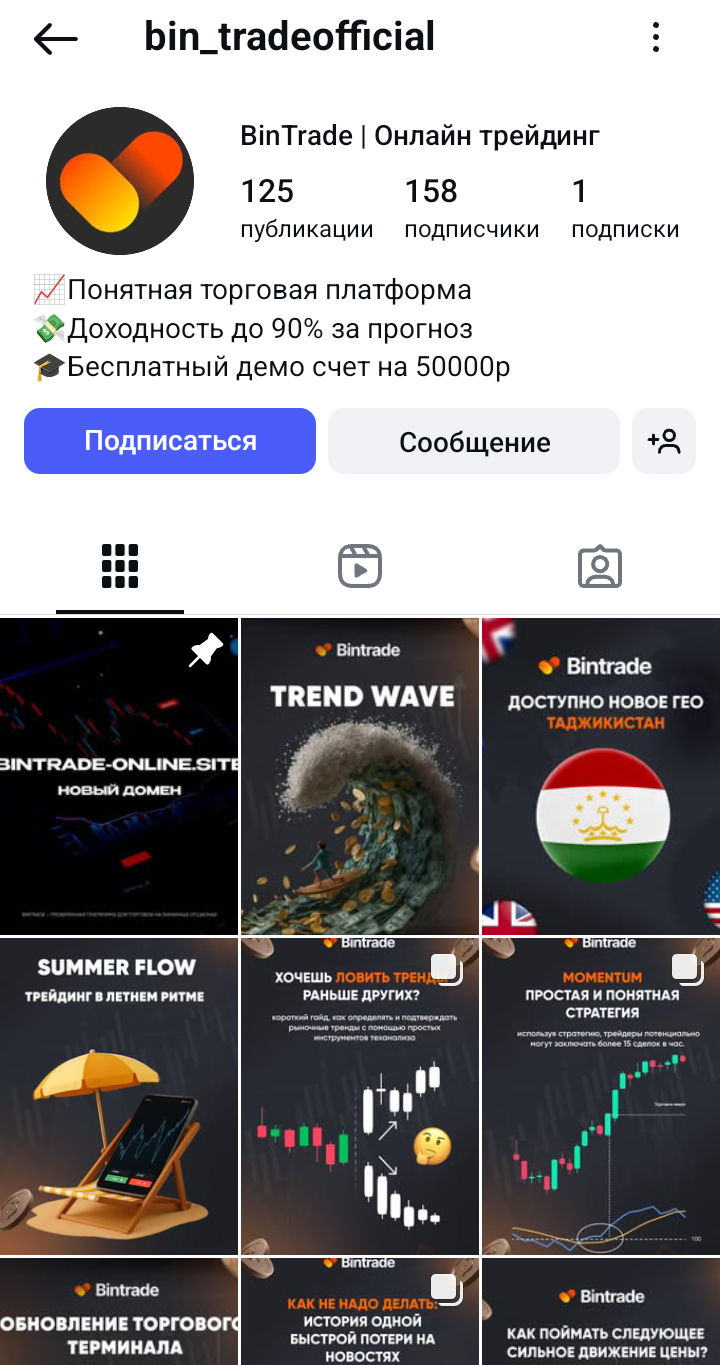The height and width of the screenshot is (1365, 720).
Task: Open the BinTrade profile picture
Action: point(120,181)
